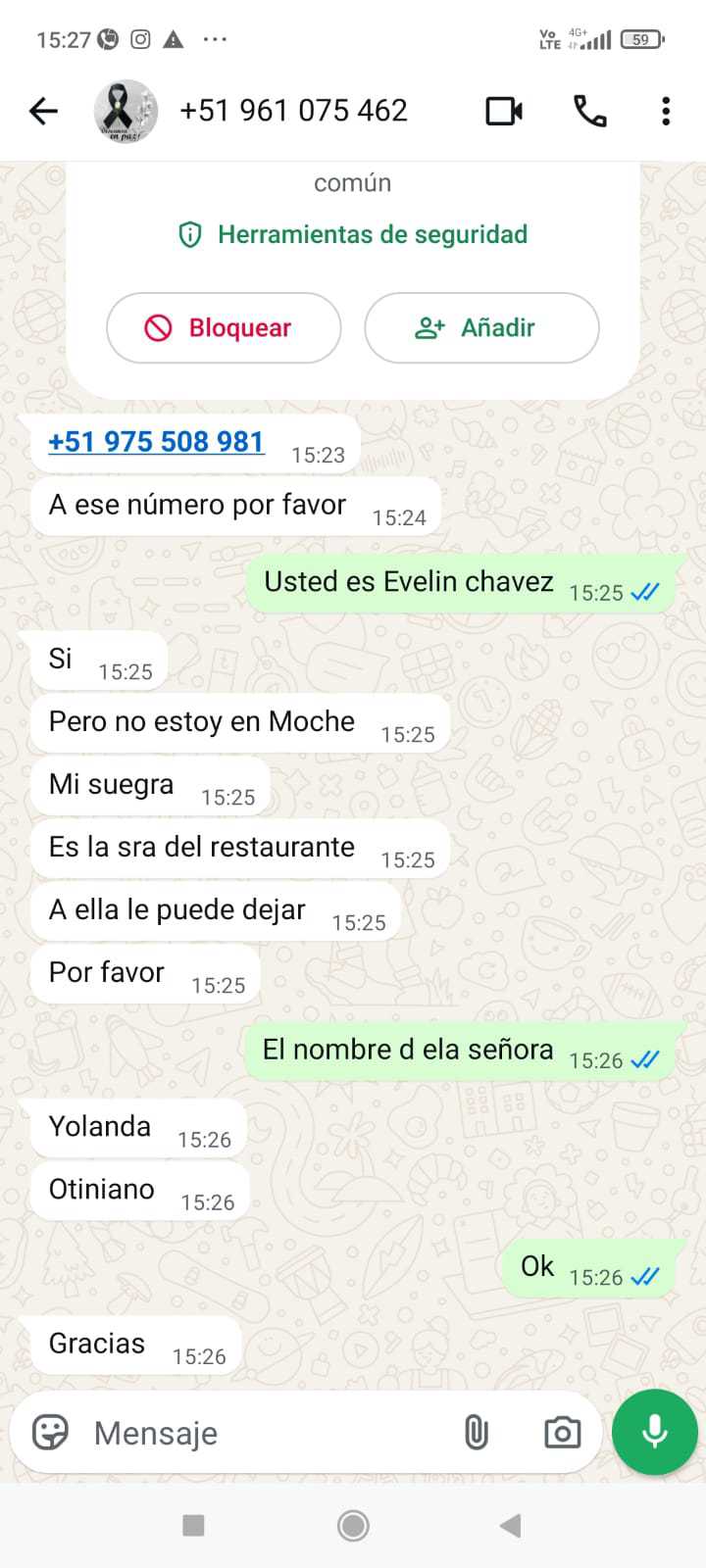Image resolution: width=706 pixels, height=1568 pixels.
Task: Open the contact's profile photo
Action: 126,111
